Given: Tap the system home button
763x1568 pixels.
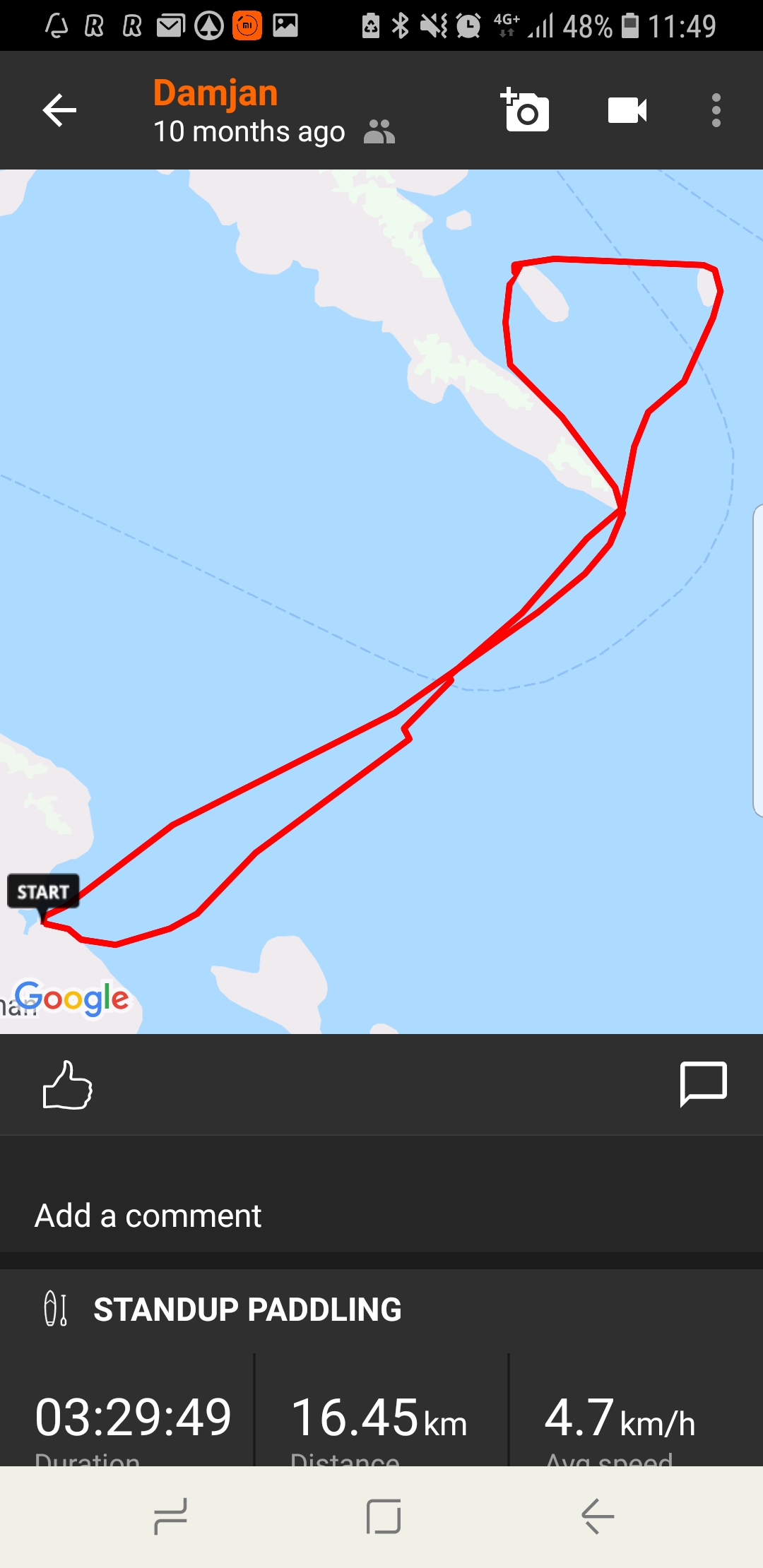Looking at the screenshot, I should pos(384,1516).
